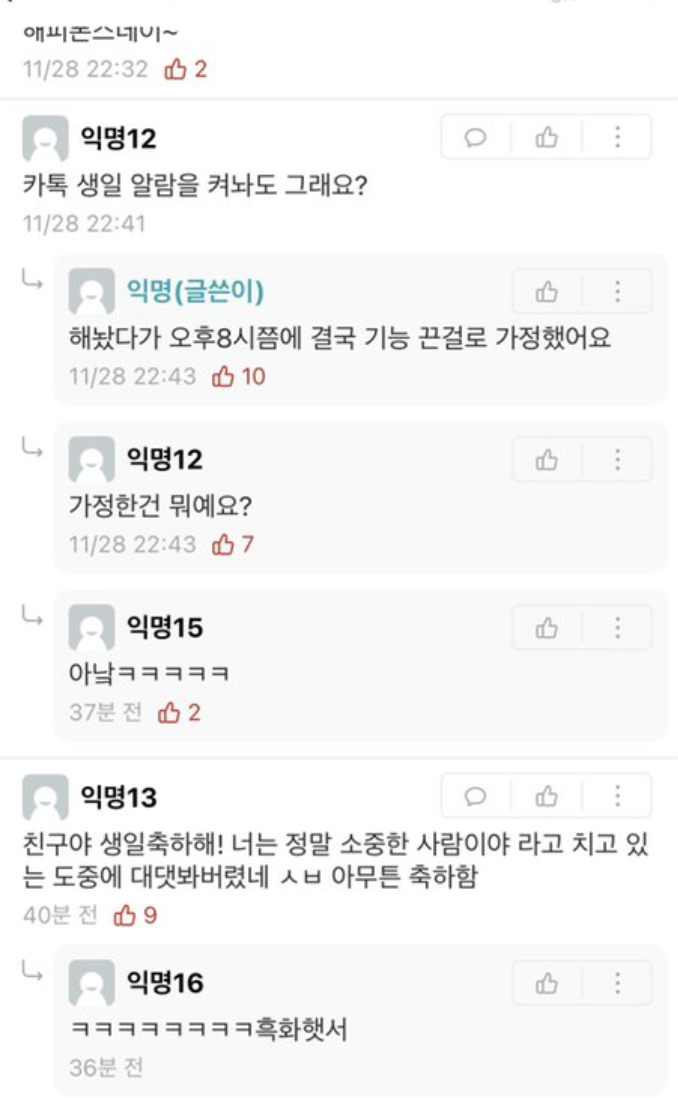This screenshot has width=678, height=1098.
Task: Like 익명15's reply 아날ㅋㅋㅋㅋㅋ
Action: click(x=547, y=628)
